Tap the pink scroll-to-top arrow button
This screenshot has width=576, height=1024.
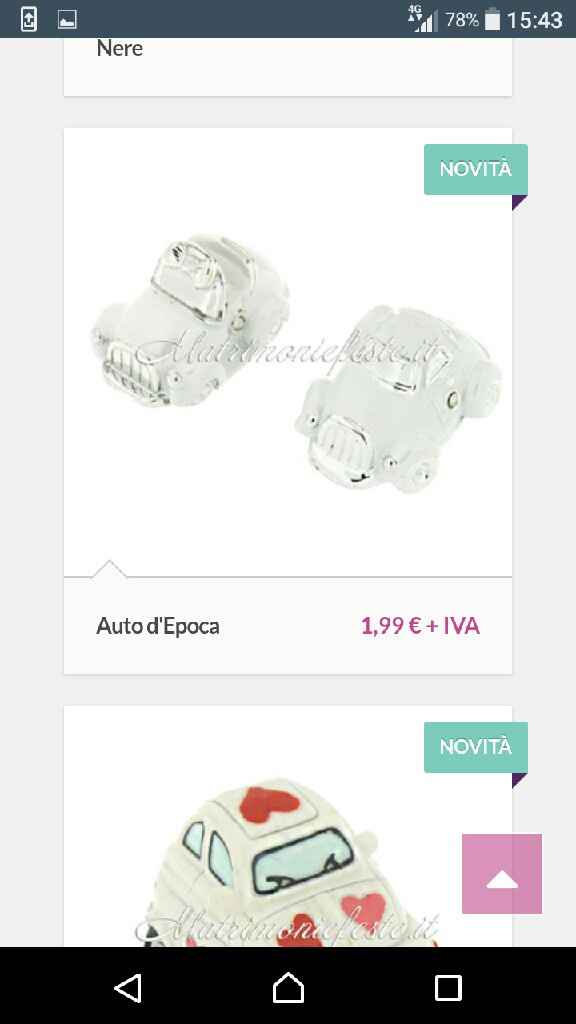(x=502, y=874)
